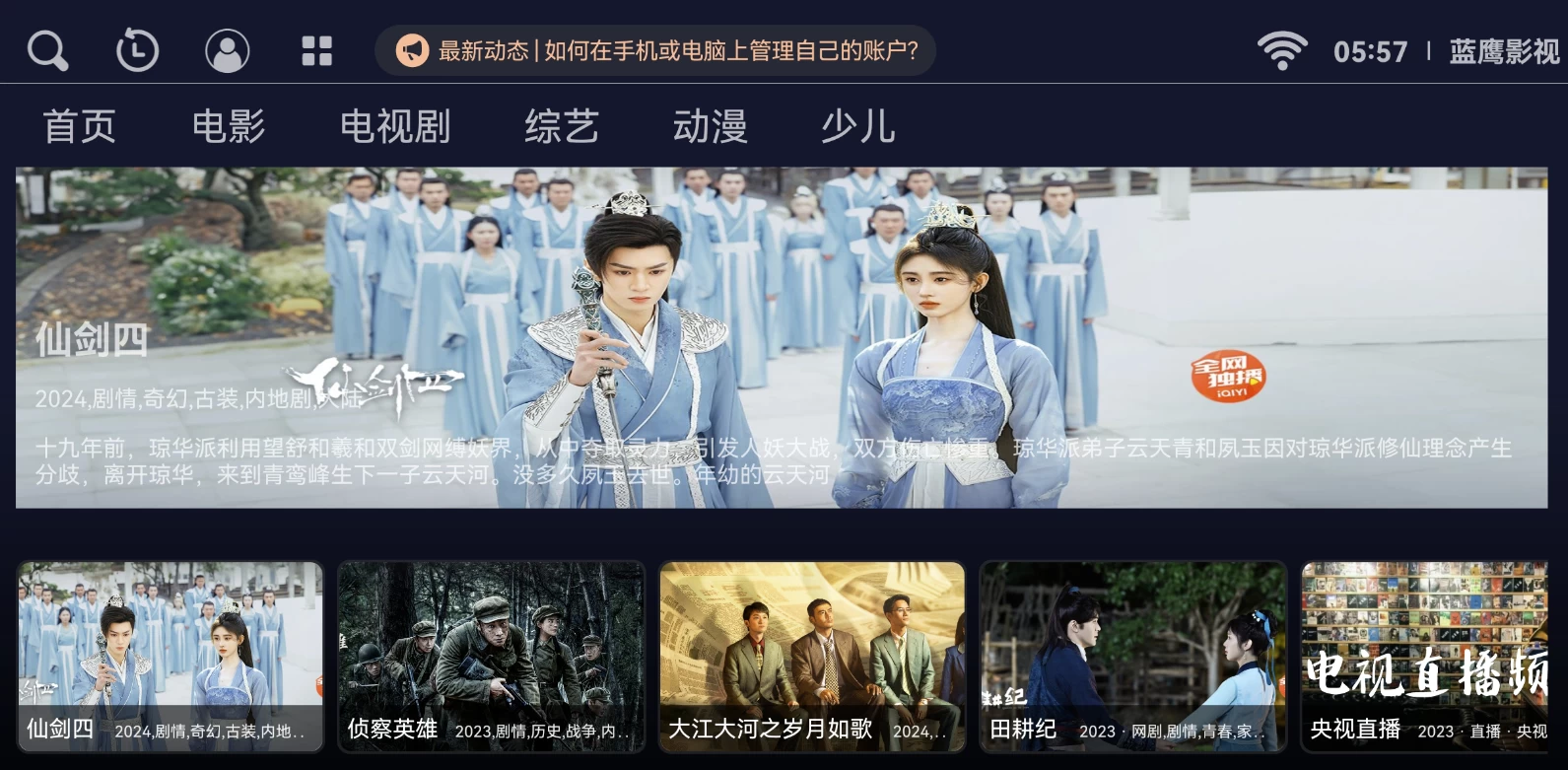Open the search icon
The width and height of the screenshot is (1568, 770).
coord(47,51)
